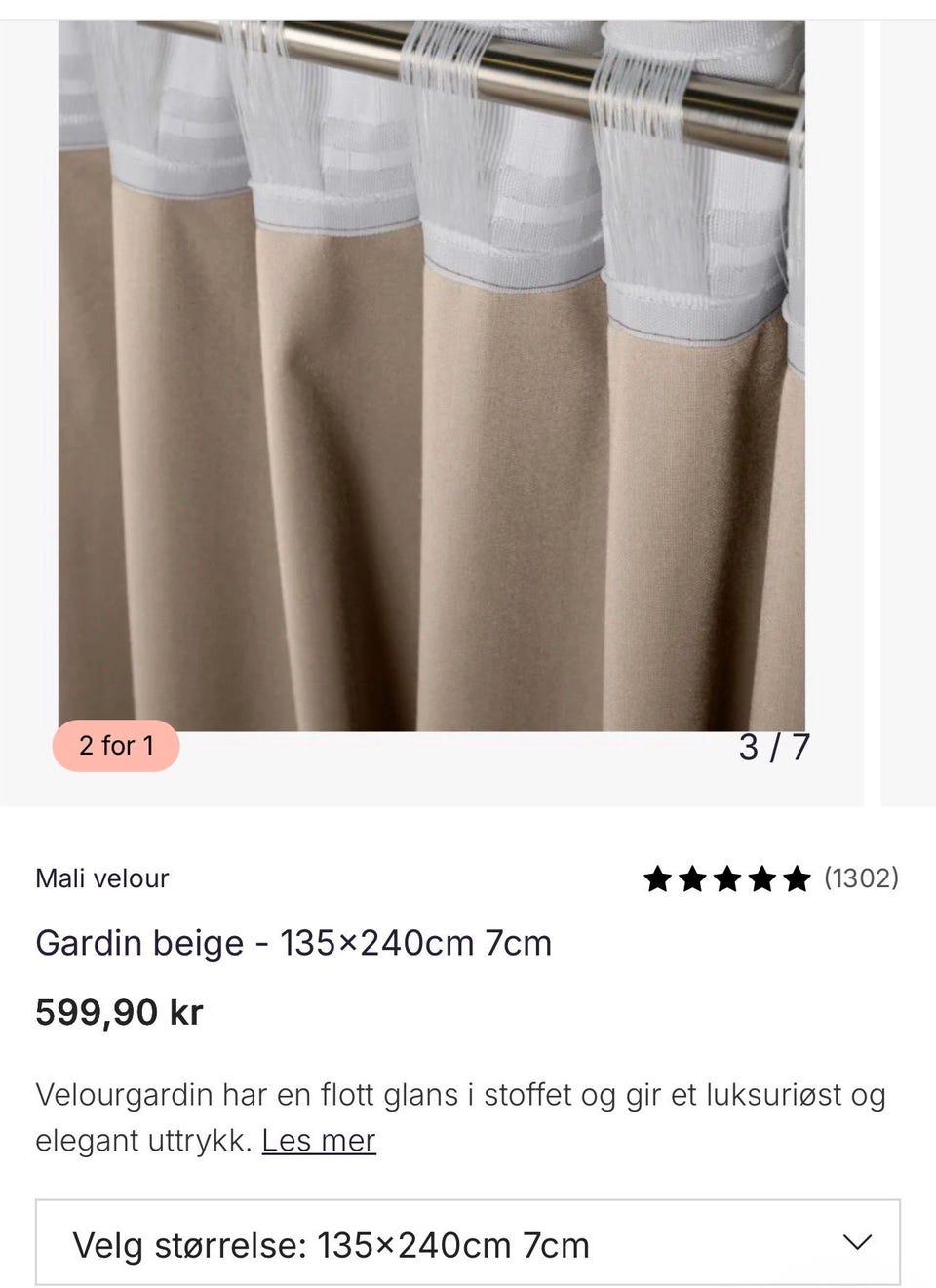This screenshot has width=936, height=1288.
Task: Click the price 599,90 kr
Action: pyautogui.click(x=119, y=1012)
